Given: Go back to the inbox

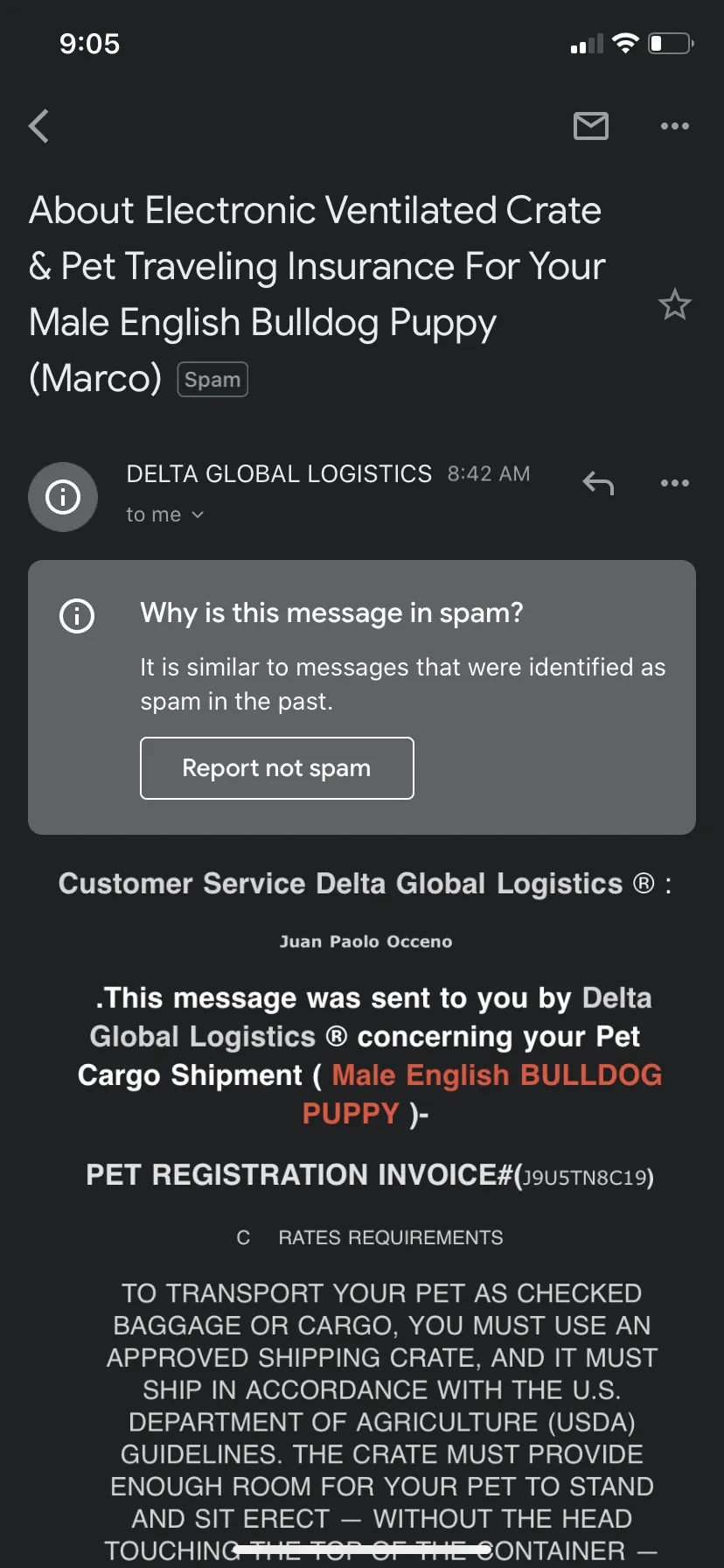Looking at the screenshot, I should 38,126.
